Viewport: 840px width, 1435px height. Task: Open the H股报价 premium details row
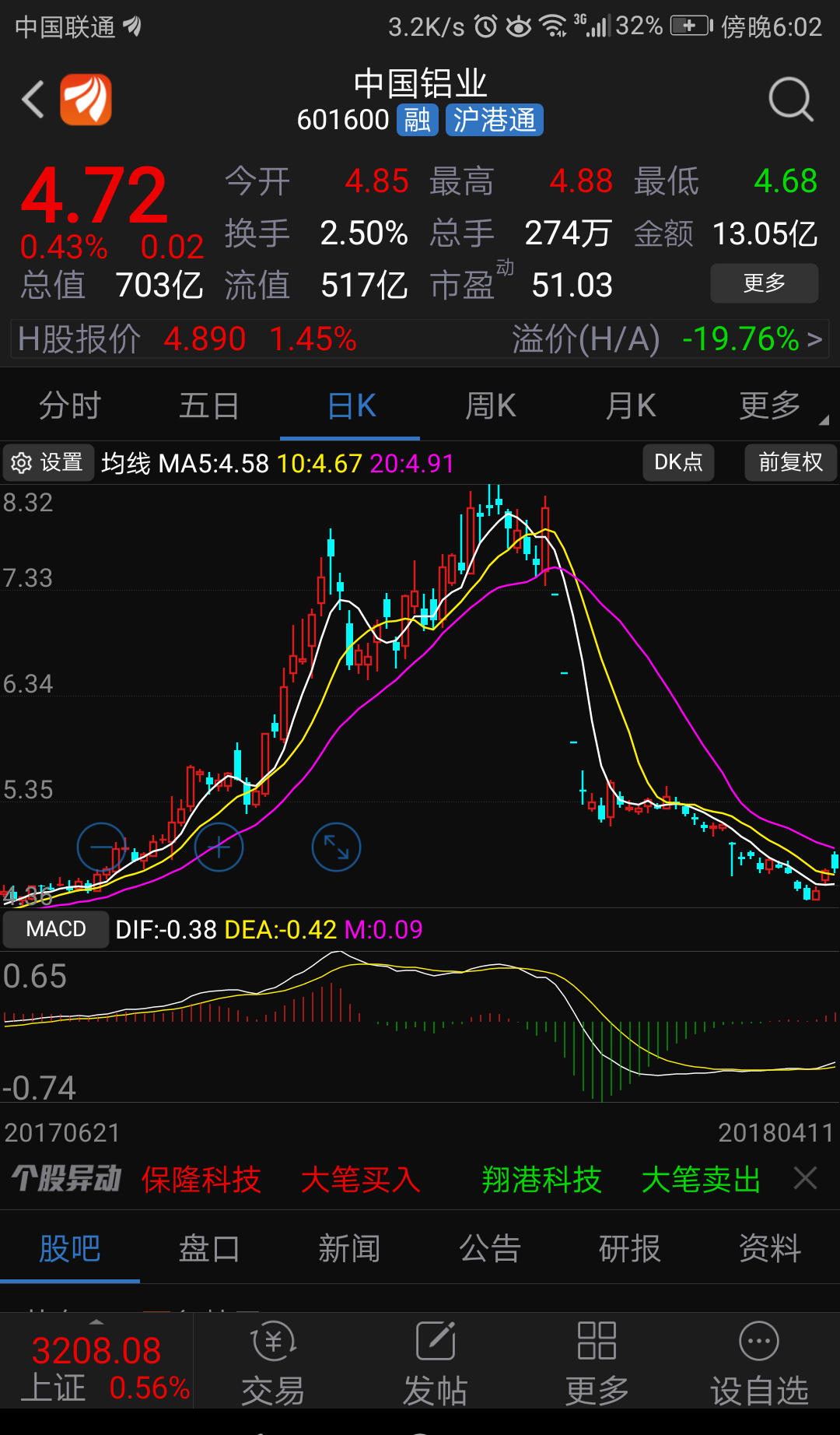pos(420,339)
